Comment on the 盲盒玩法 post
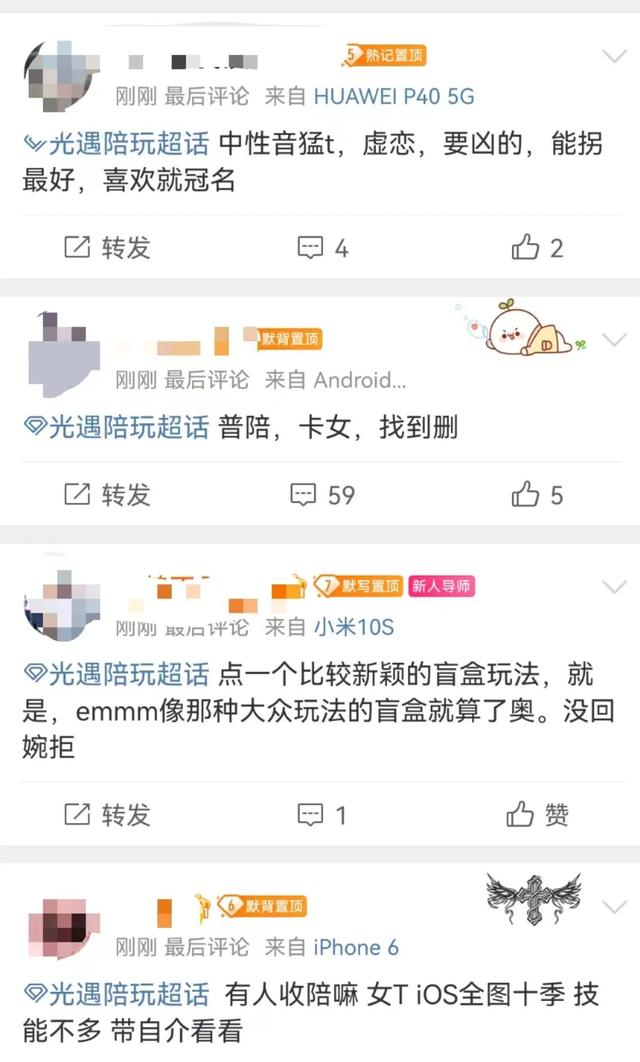Image resolution: width=640 pixels, height=1062 pixels. coord(323,815)
